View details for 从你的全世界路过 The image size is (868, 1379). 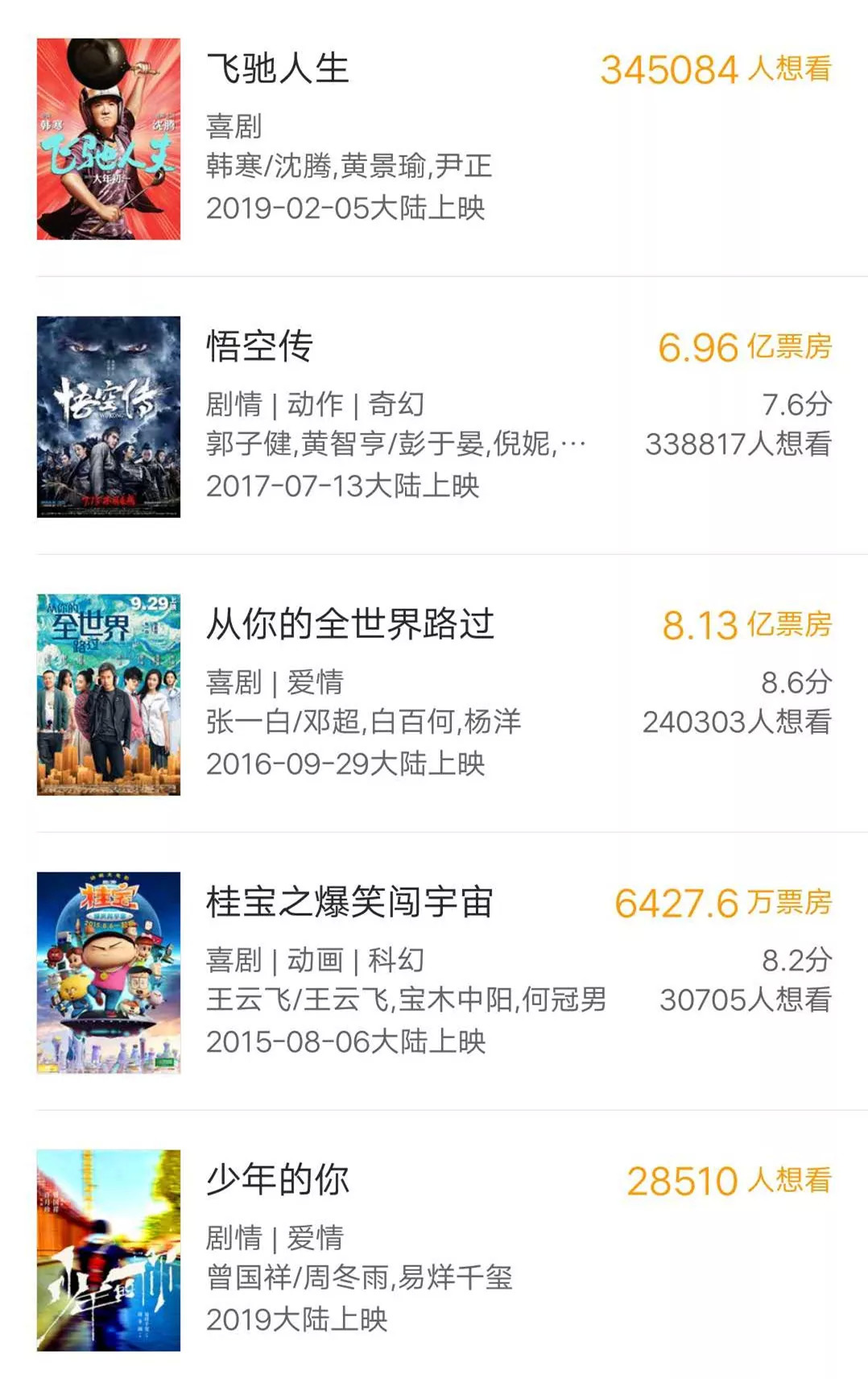(x=349, y=625)
